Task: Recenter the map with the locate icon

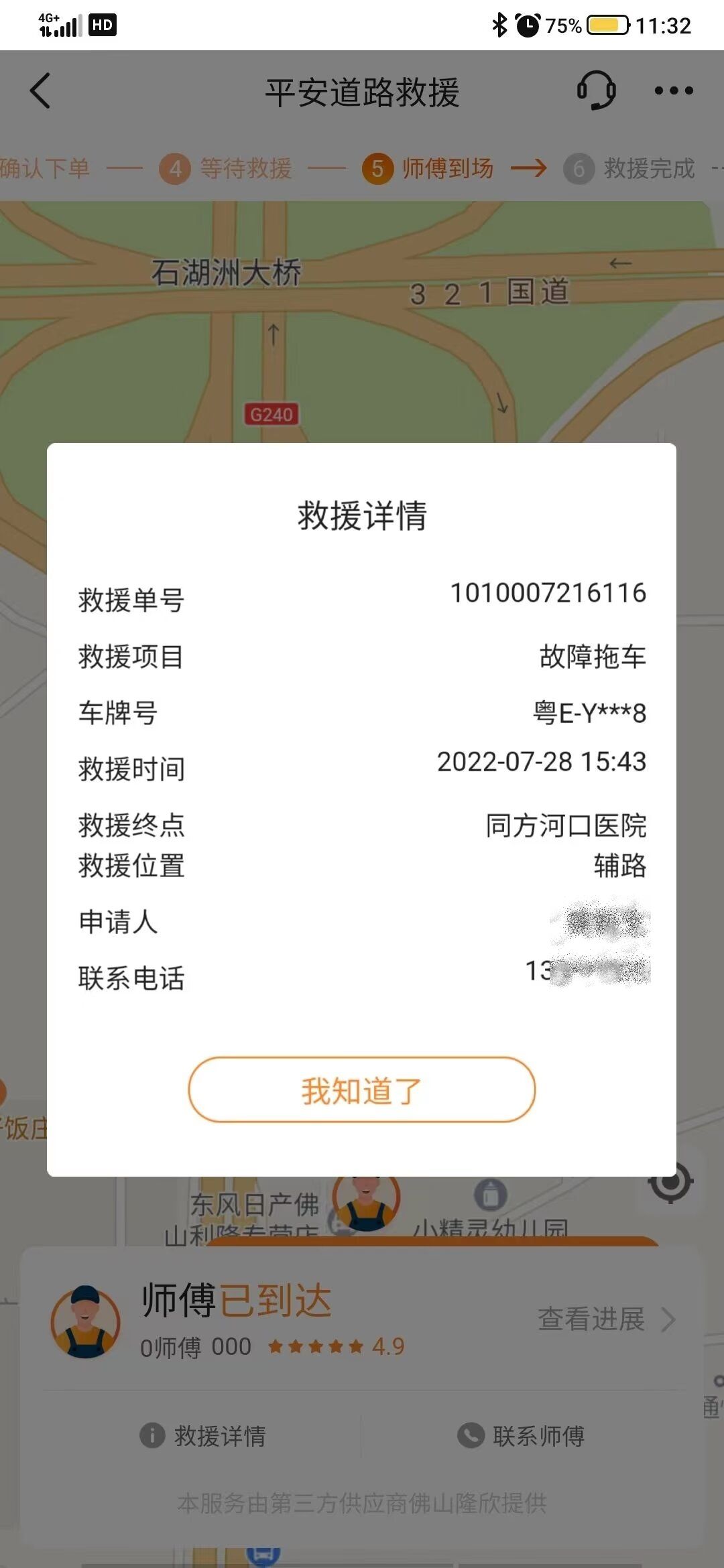Action: pyautogui.click(x=670, y=1183)
